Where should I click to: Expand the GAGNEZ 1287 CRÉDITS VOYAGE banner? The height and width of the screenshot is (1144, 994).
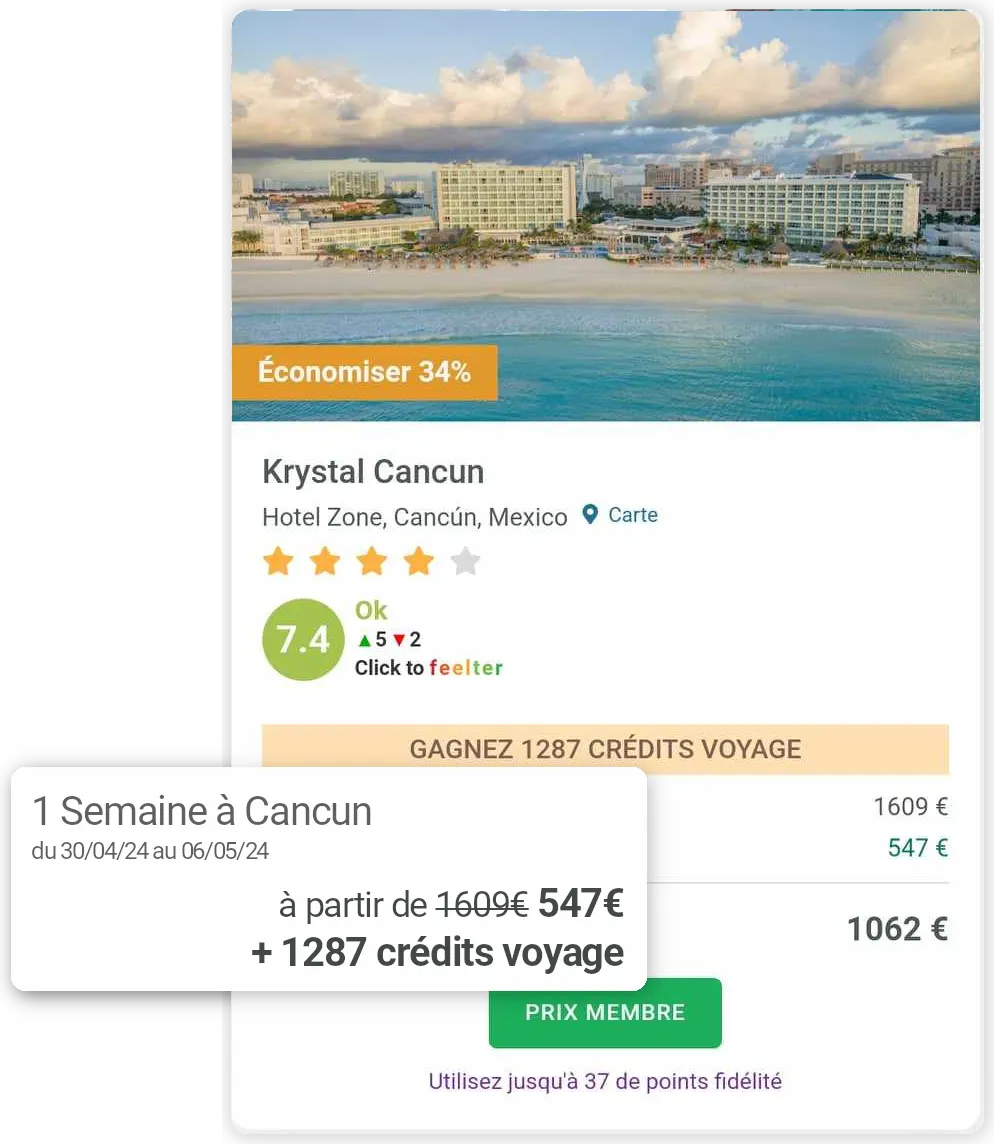pyautogui.click(x=605, y=749)
